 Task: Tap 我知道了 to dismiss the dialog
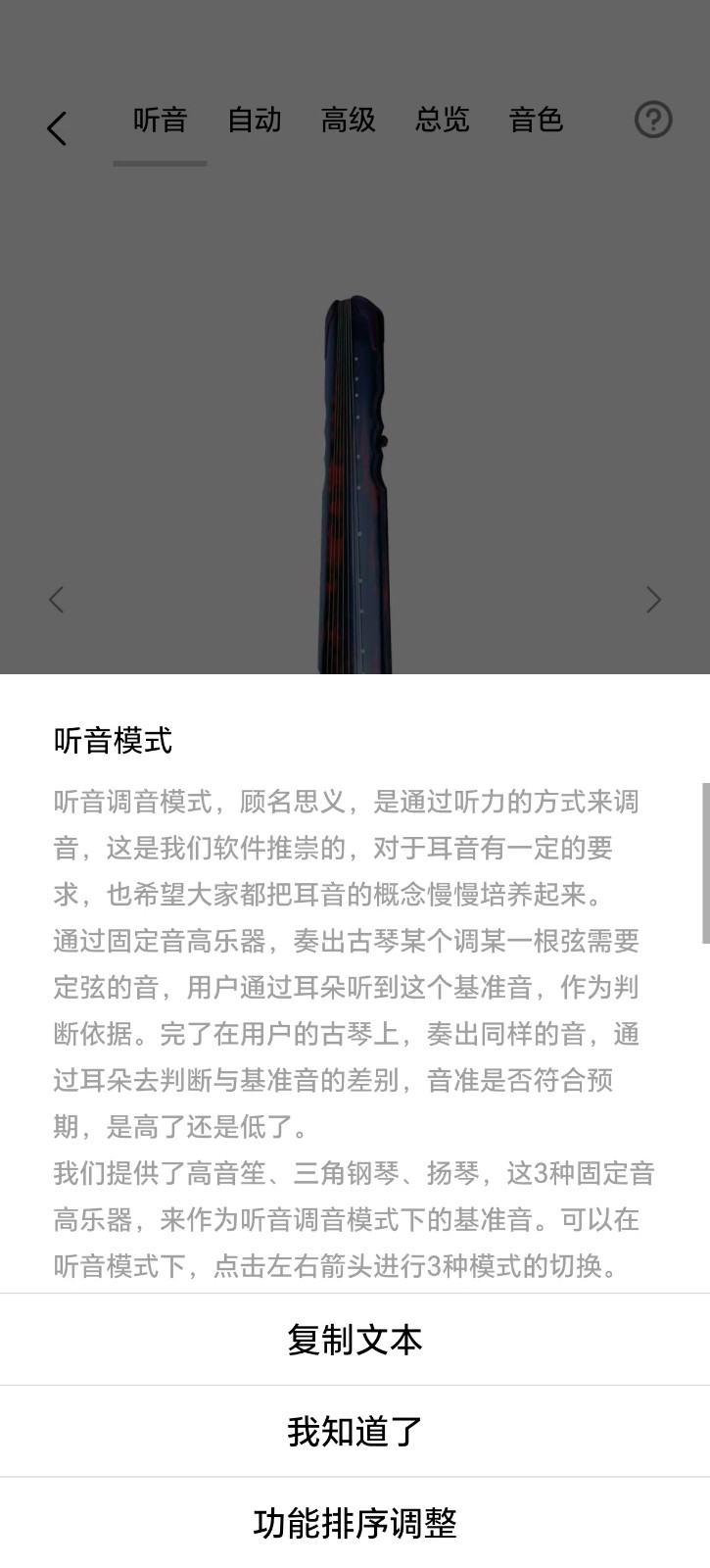[x=355, y=1431]
